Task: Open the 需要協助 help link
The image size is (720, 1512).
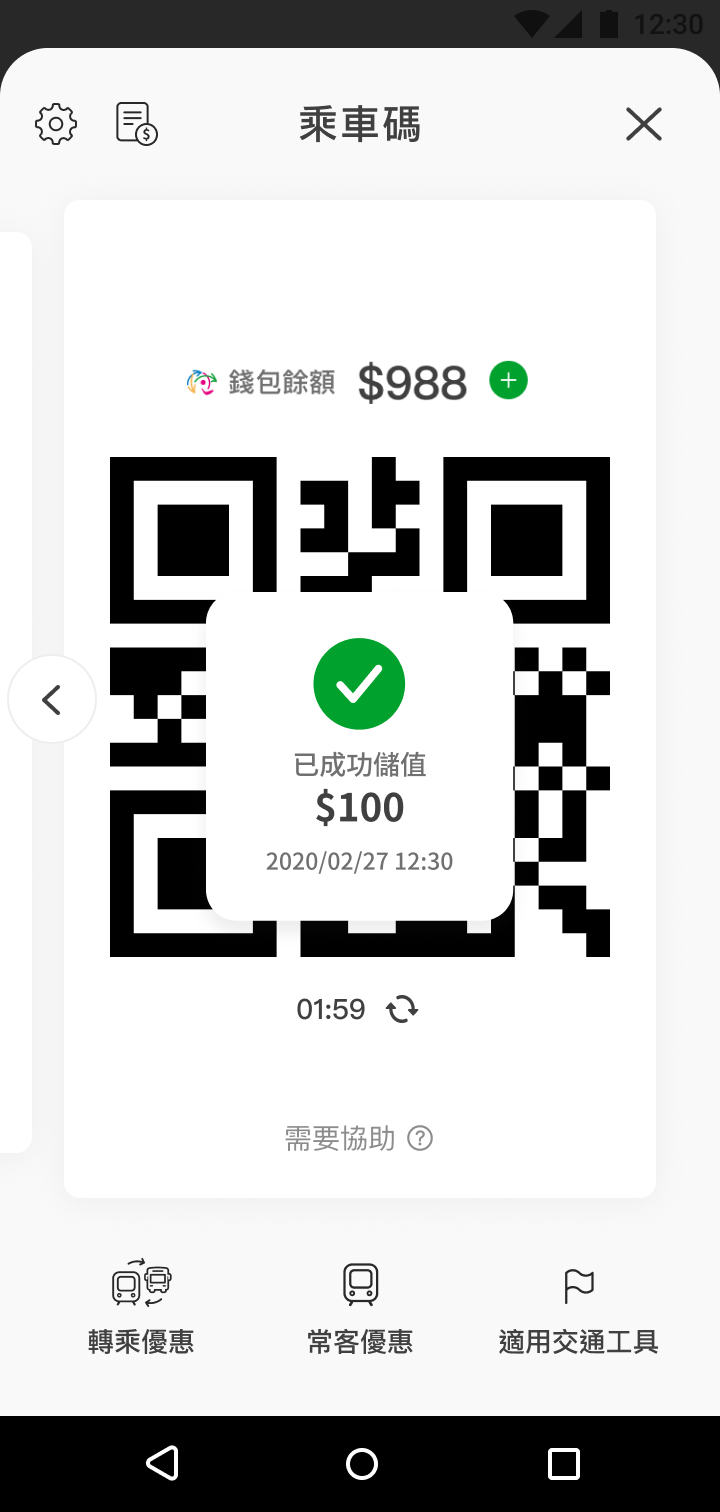Action: tap(358, 1138)
